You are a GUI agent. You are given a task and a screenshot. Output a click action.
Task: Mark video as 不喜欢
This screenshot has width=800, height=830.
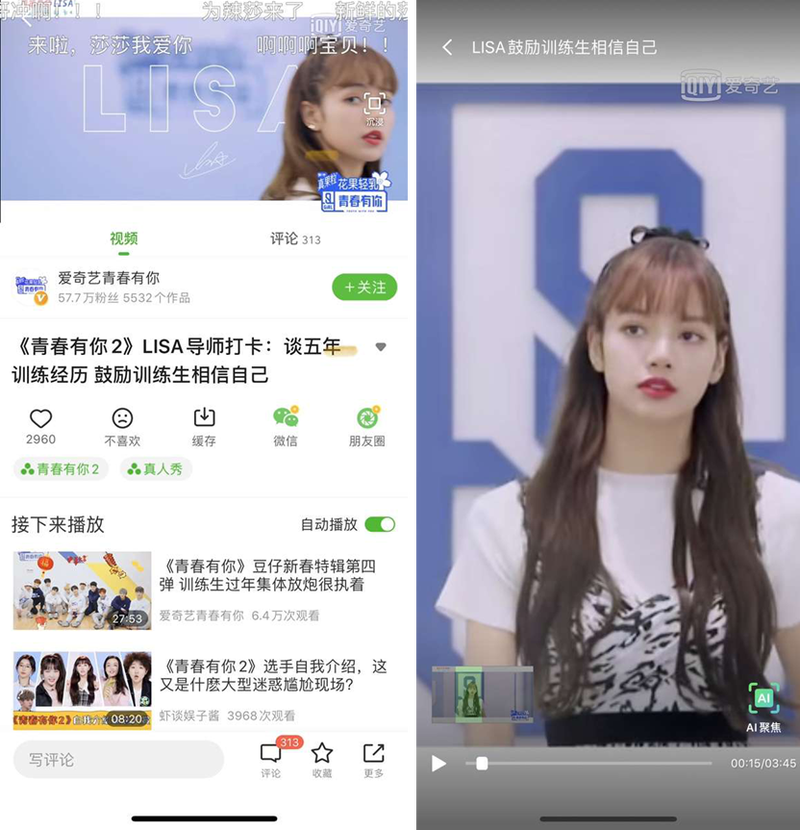122,418
